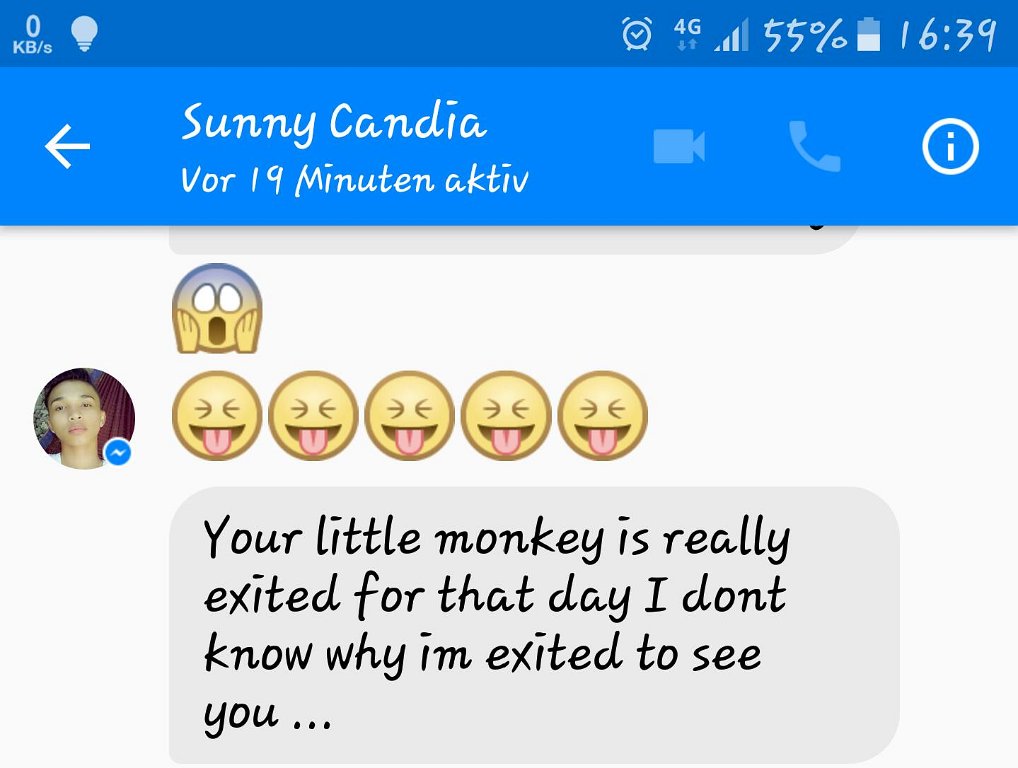The height and width of the screenshot is (768, 1018).
Task: Start a voice call with Sunny Candia
Action: 814,147
